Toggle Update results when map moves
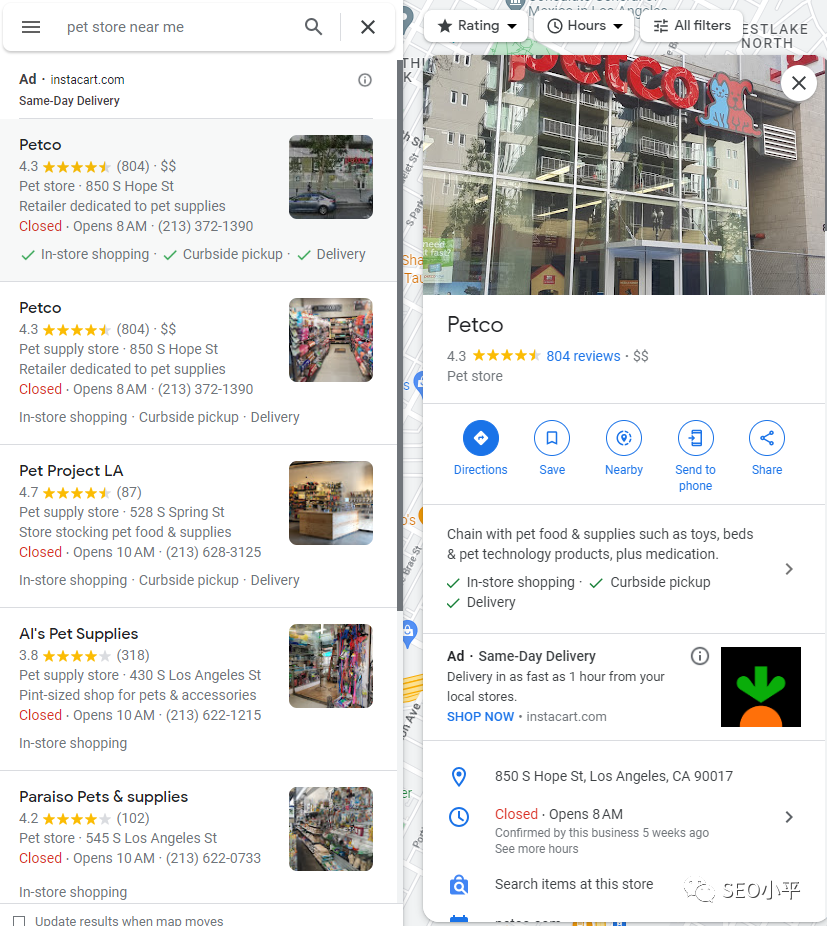The height and width of the screenshot is (926, 827). [x=19, y=920]
